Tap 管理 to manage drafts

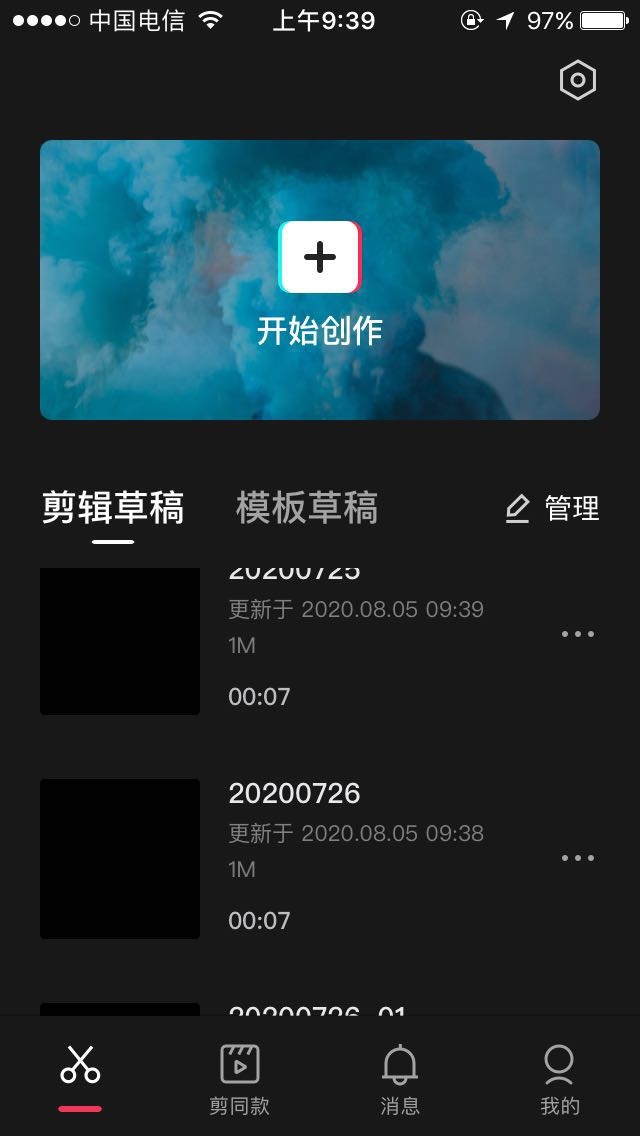tap(553, 508)
